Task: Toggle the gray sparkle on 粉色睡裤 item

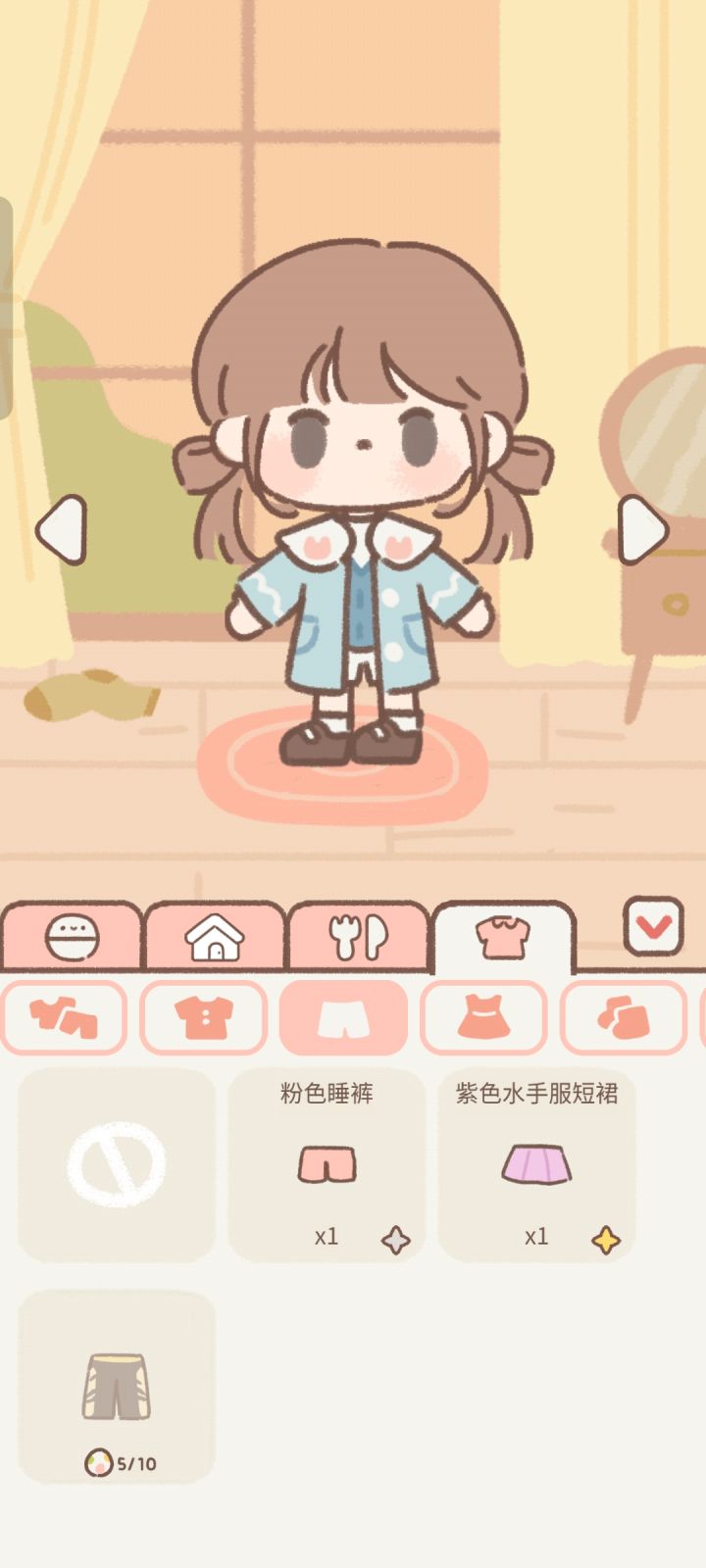Action: click(x=396, y=1238)
